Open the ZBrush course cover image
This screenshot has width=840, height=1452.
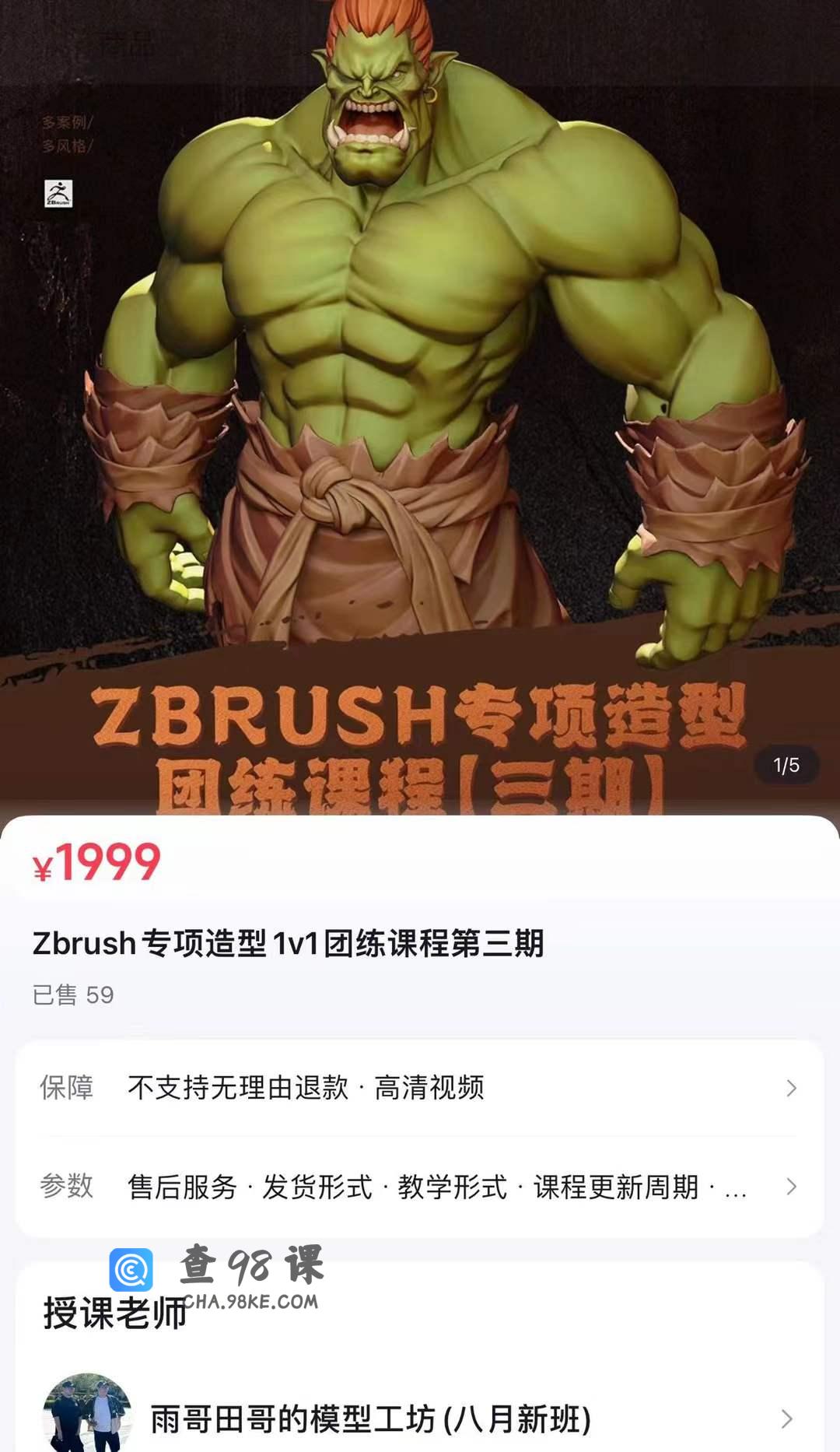click(420, 389)
